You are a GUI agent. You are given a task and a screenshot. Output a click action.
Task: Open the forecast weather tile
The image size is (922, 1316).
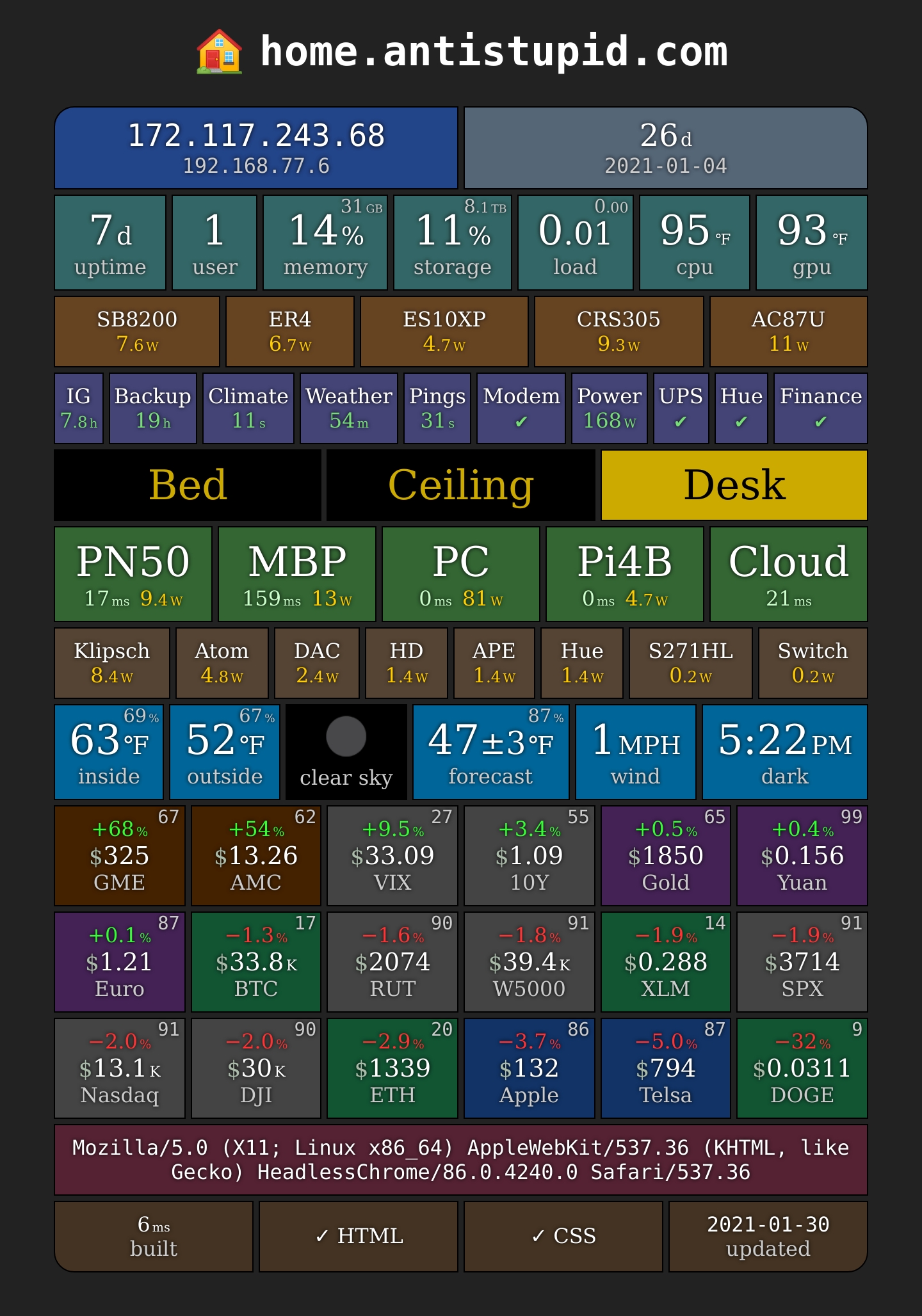pos(491,752)
